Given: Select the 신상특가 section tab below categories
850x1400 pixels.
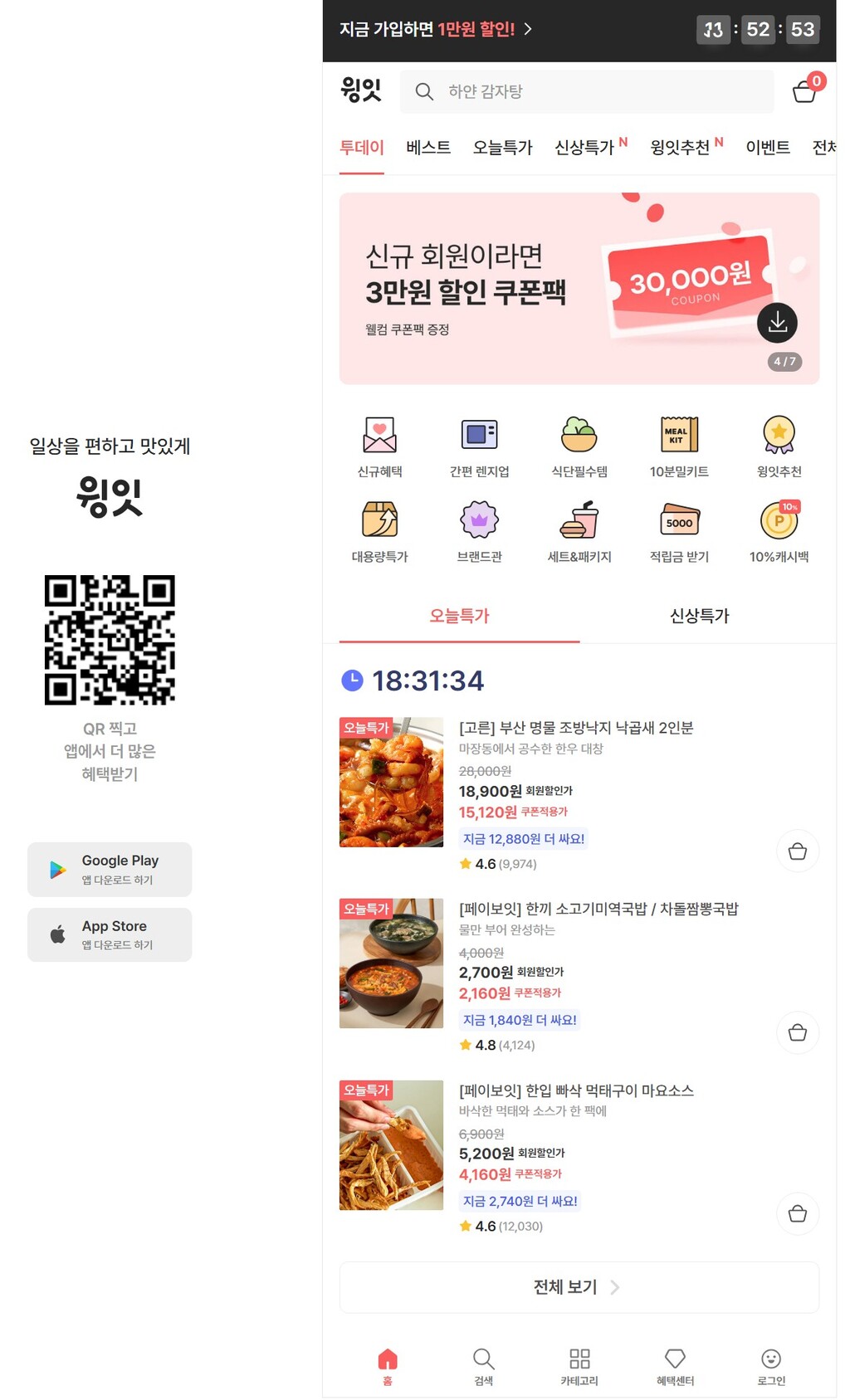Looking at the screenshot, I should (699, 616).
